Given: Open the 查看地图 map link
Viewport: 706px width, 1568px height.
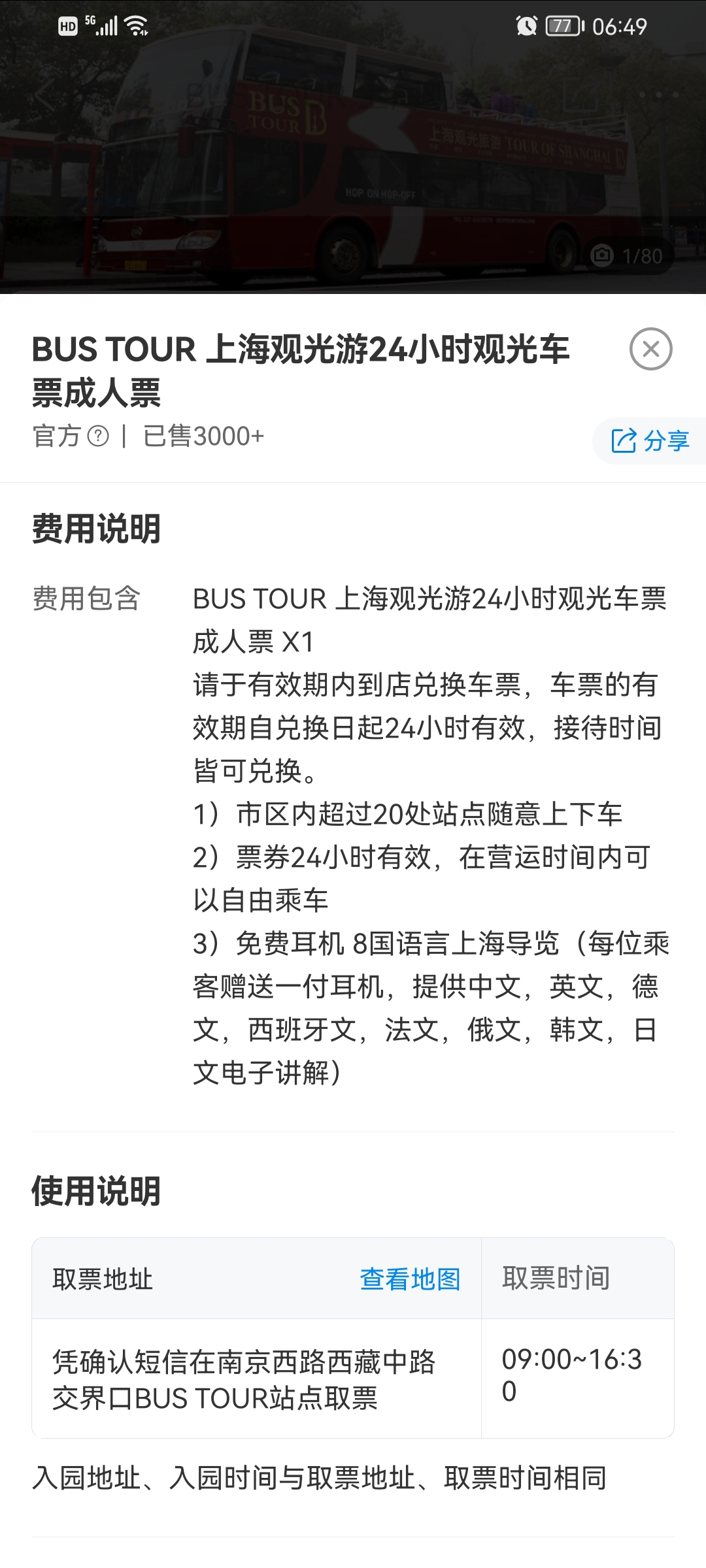Looking at the screenshot, I should (x=410, y=1279).
